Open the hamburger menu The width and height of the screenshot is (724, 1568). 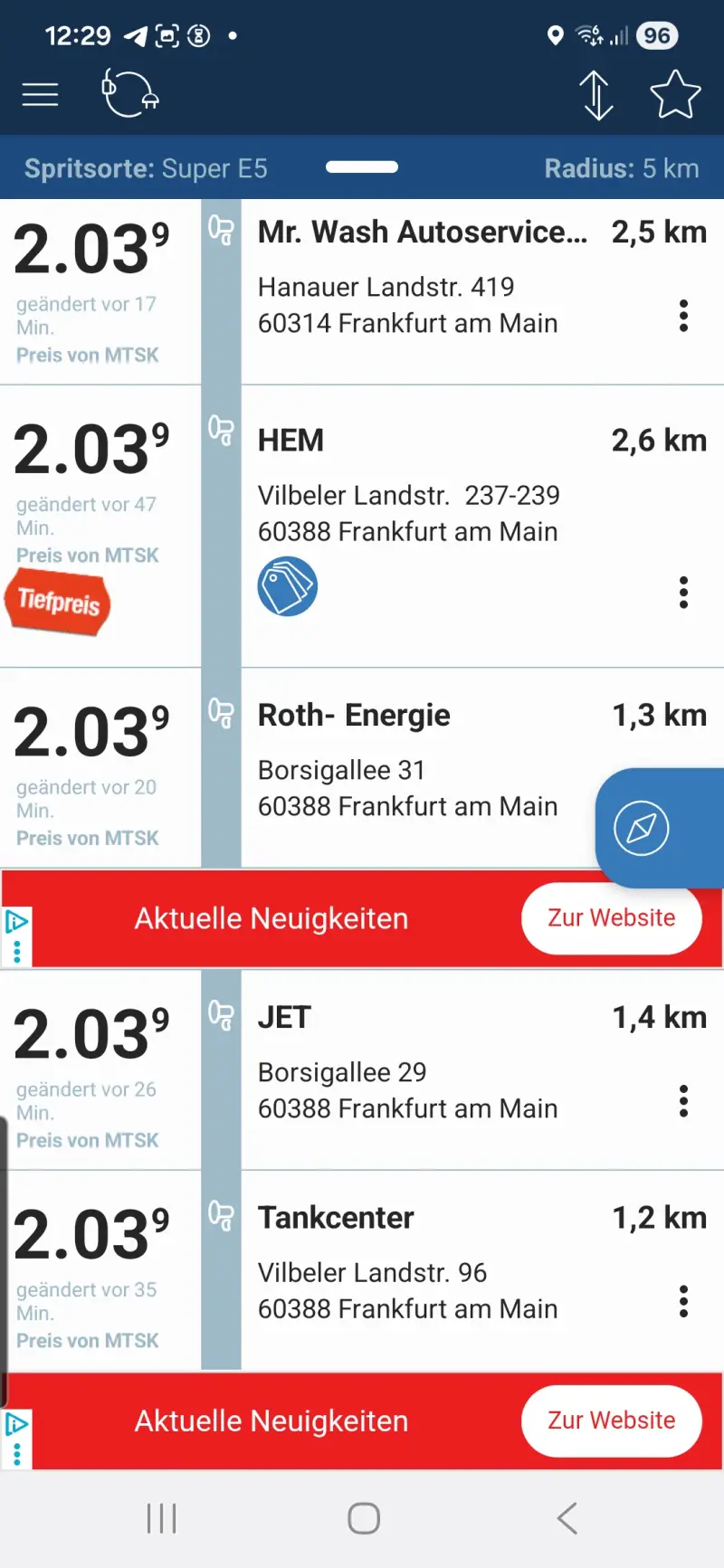pos(40,94)
